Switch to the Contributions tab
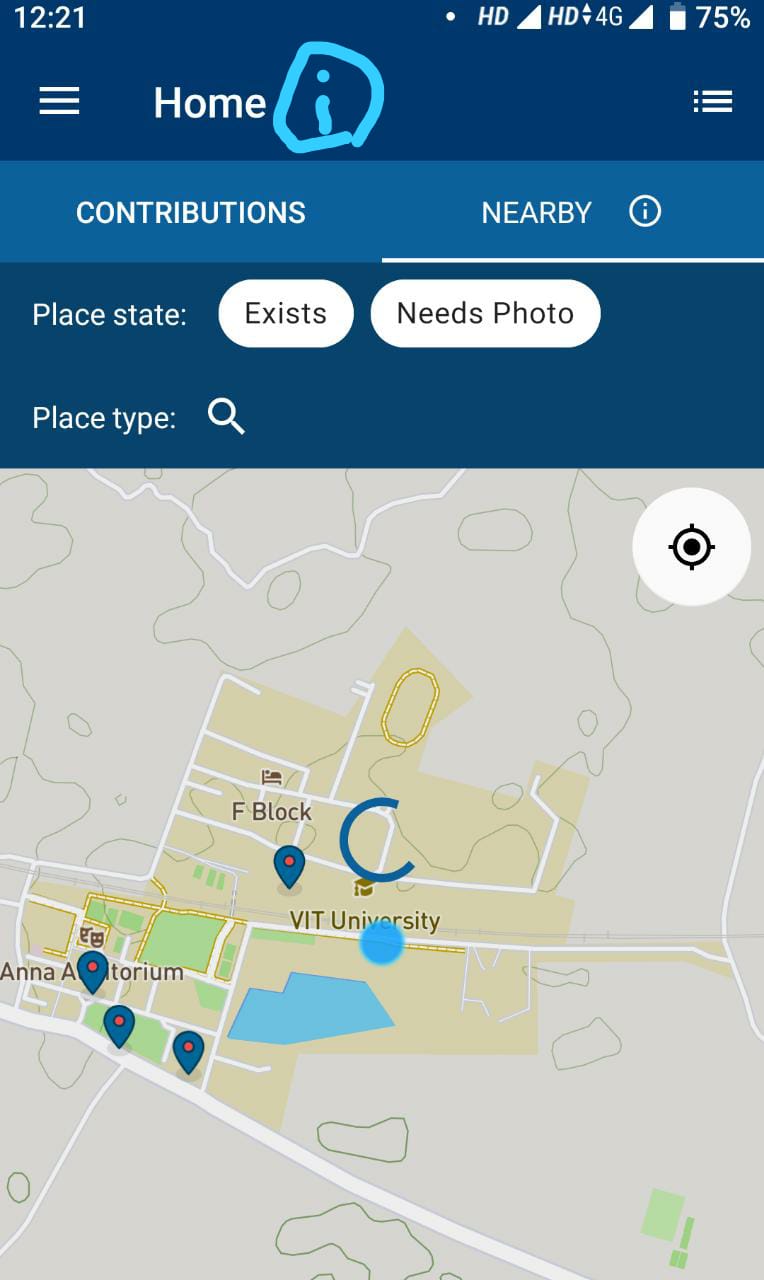Image resolution: width=764 pixels, height=1280 pixels. (x=191, y=212)
